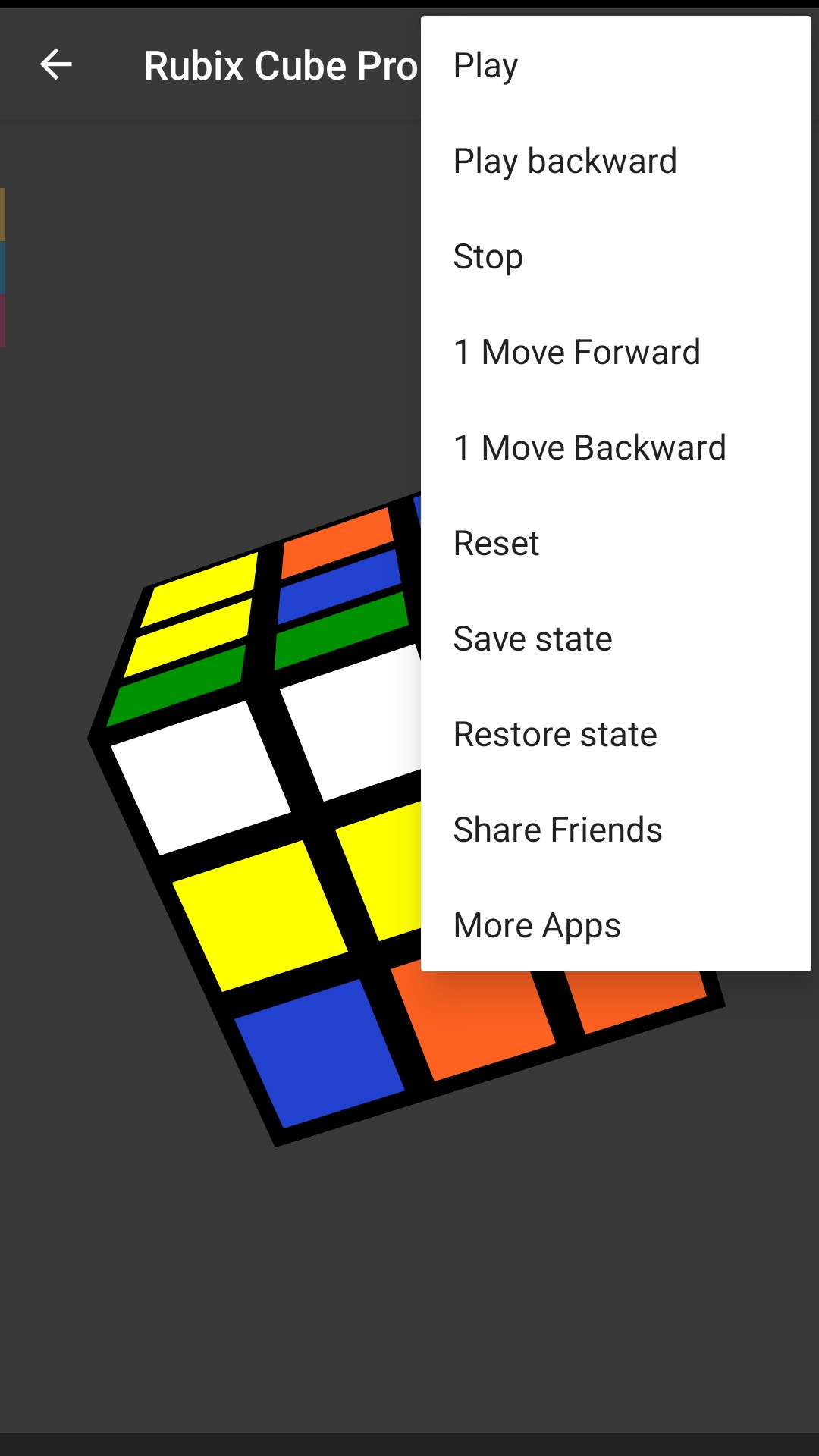This screenshot has height=1456, width=819.
Task: Click the back arrow in the top bar
Action: [57, 65]
